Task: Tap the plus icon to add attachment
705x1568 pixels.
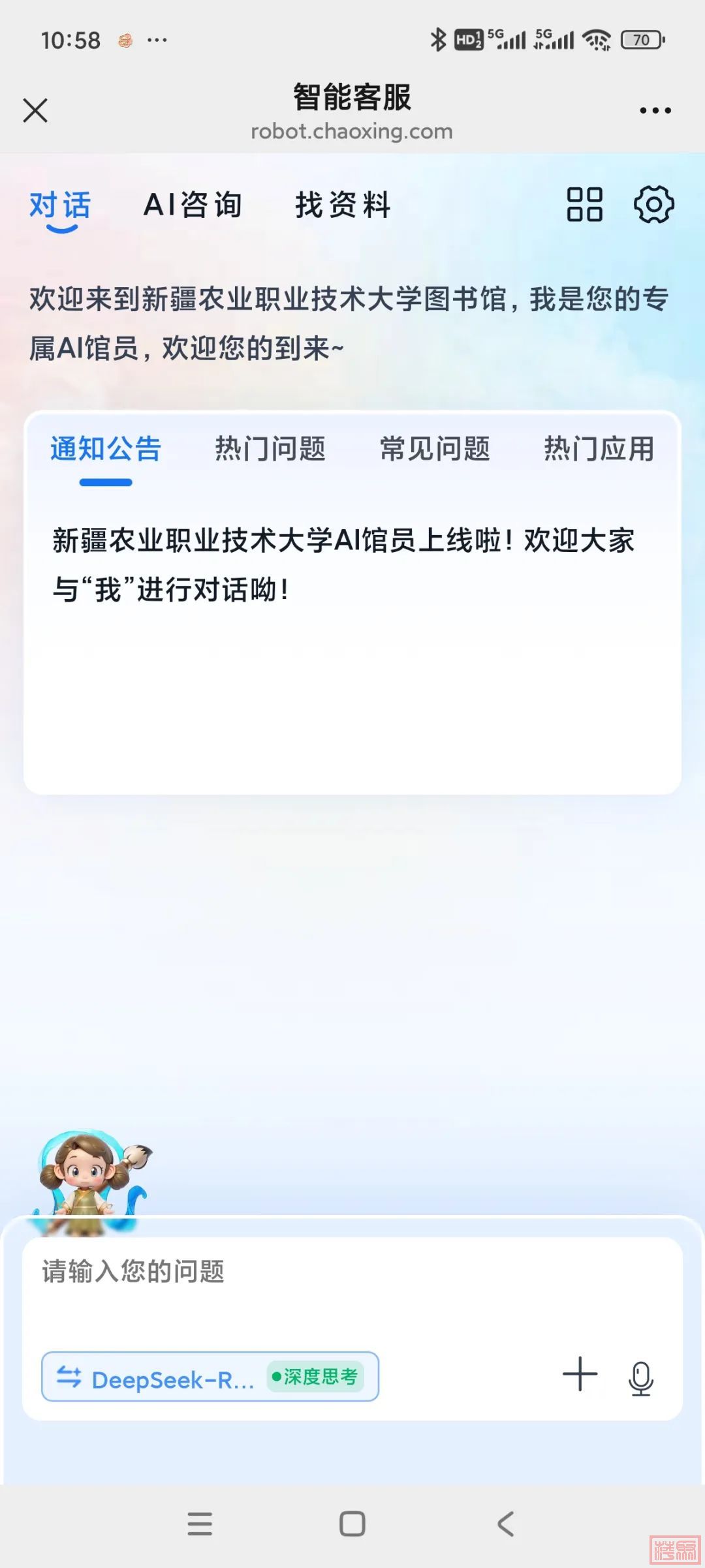Action: pyautogui.click(x=580, y=1374)
